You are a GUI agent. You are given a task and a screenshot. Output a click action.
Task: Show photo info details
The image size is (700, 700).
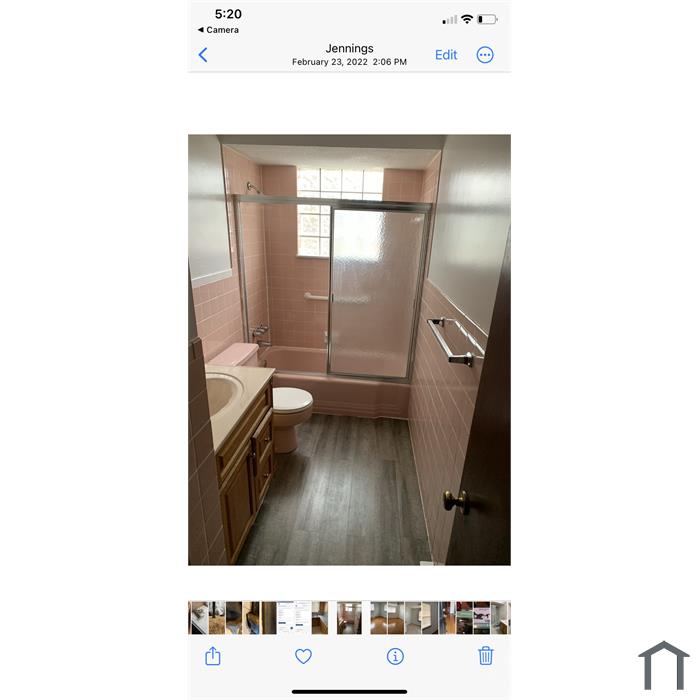tap(395, 656)
